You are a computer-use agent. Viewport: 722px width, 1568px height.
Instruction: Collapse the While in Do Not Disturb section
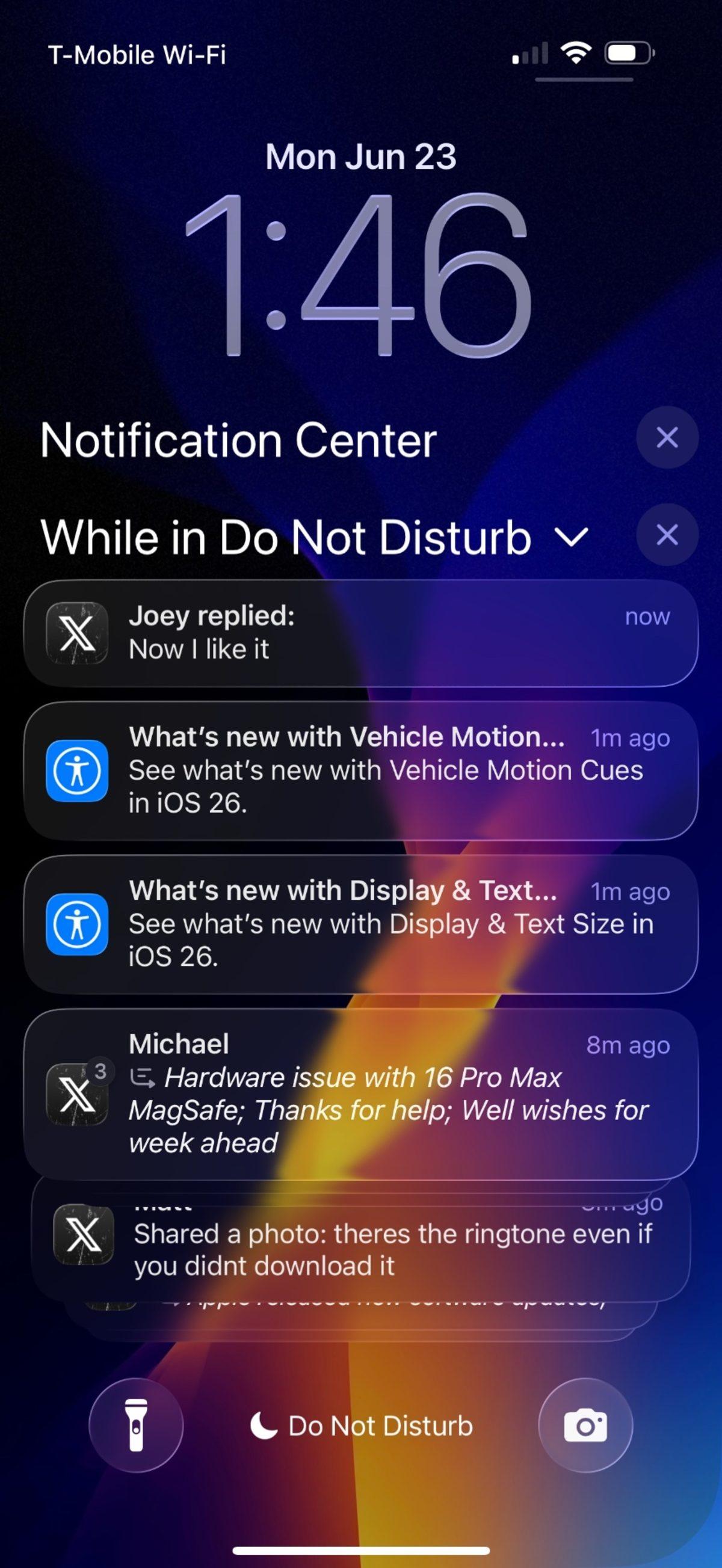(570, 538)
